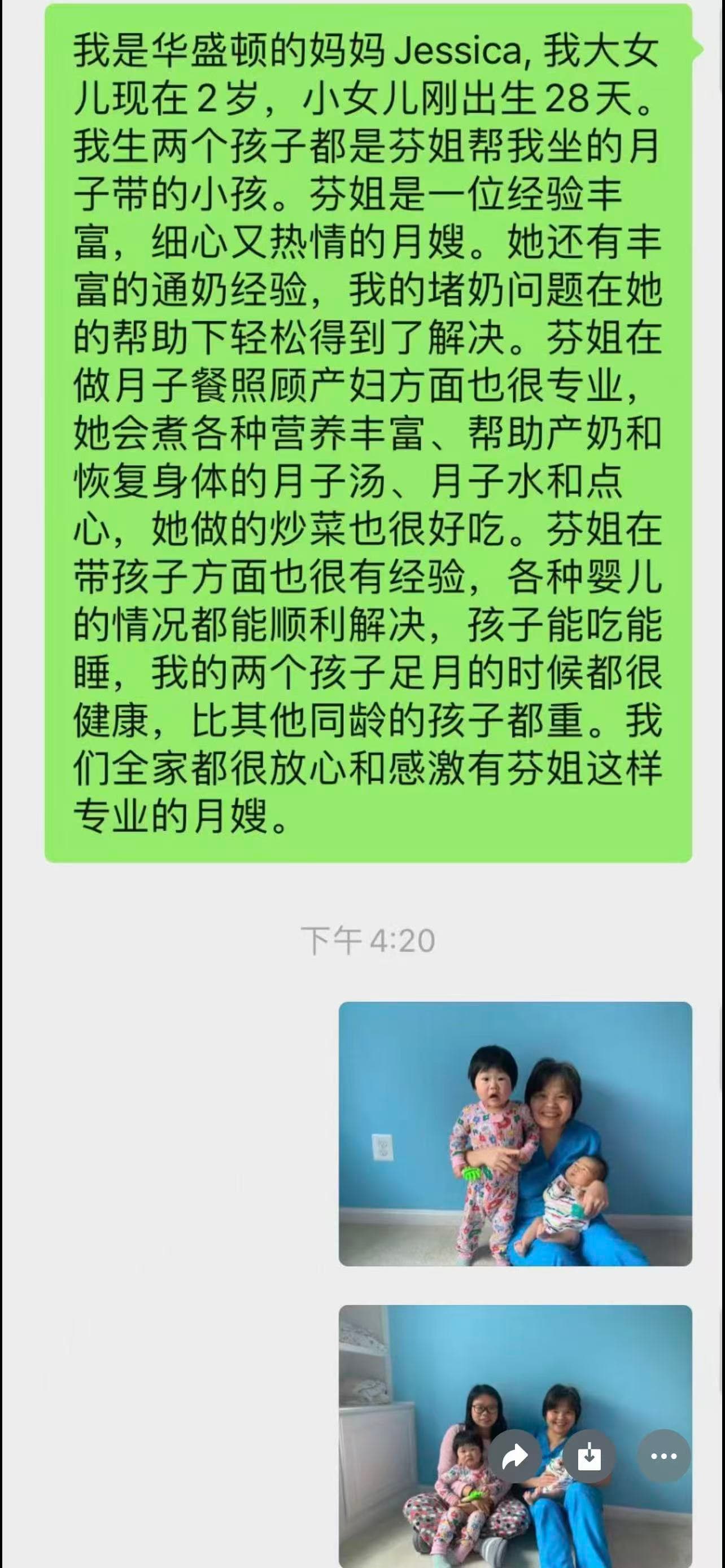Tap the download save icon
Viewport: 725px width, 1568px height.
click(x=589, y=1457)
